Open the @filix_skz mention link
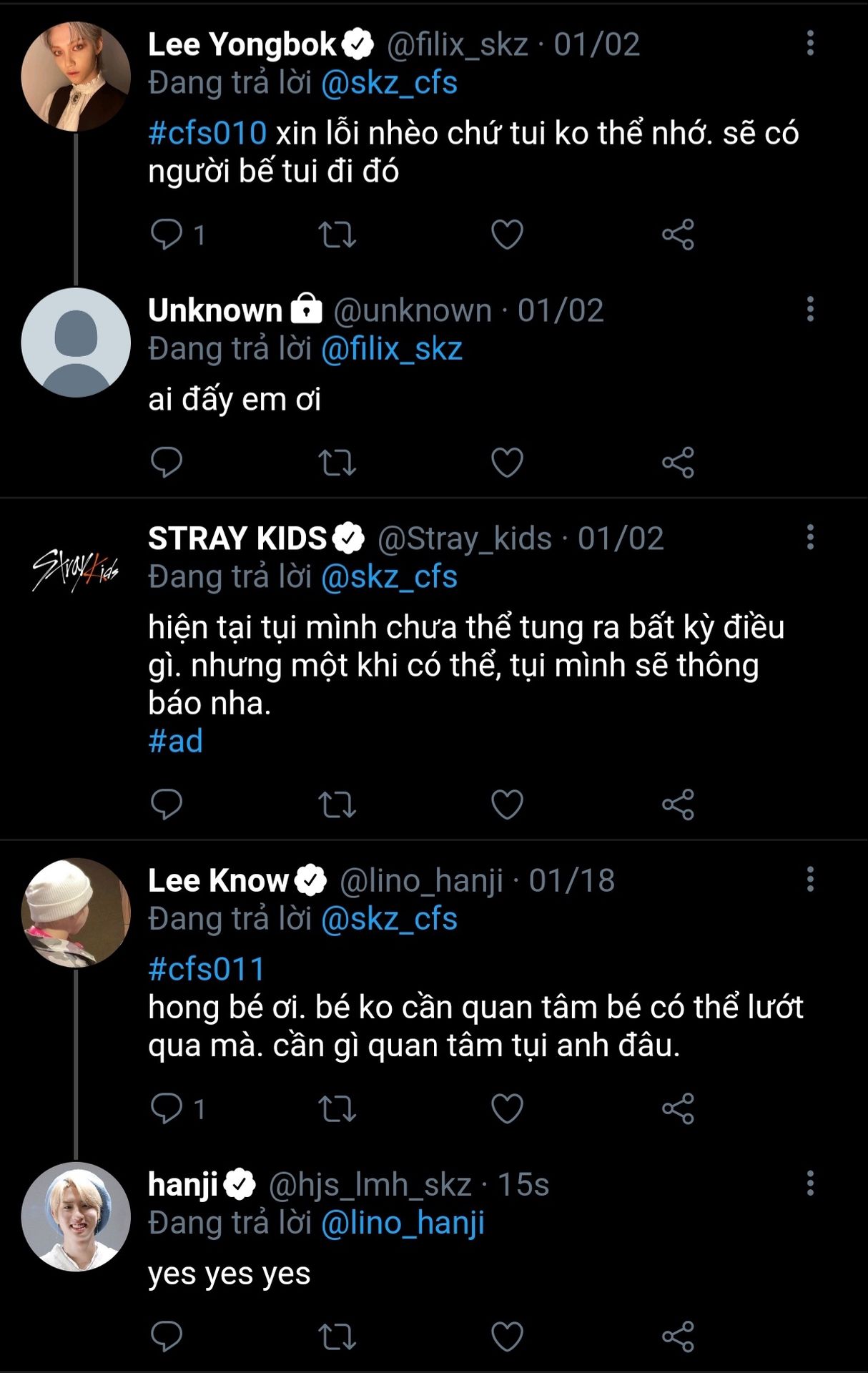The width and height of the screenshot is (868, 1373). [391, 350]
